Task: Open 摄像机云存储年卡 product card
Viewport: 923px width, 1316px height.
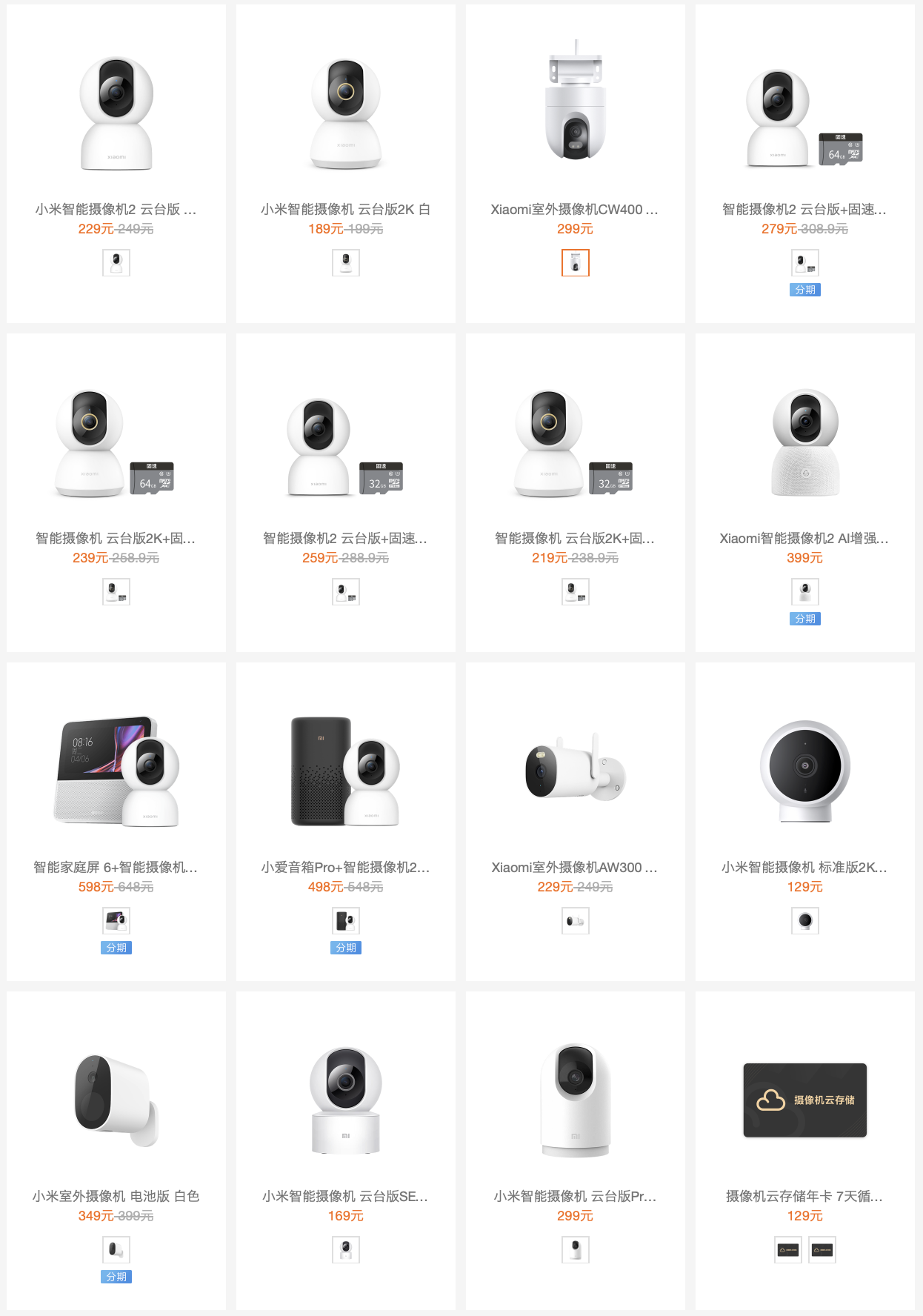Action: pyautogui.click(x=804, y=1196)
